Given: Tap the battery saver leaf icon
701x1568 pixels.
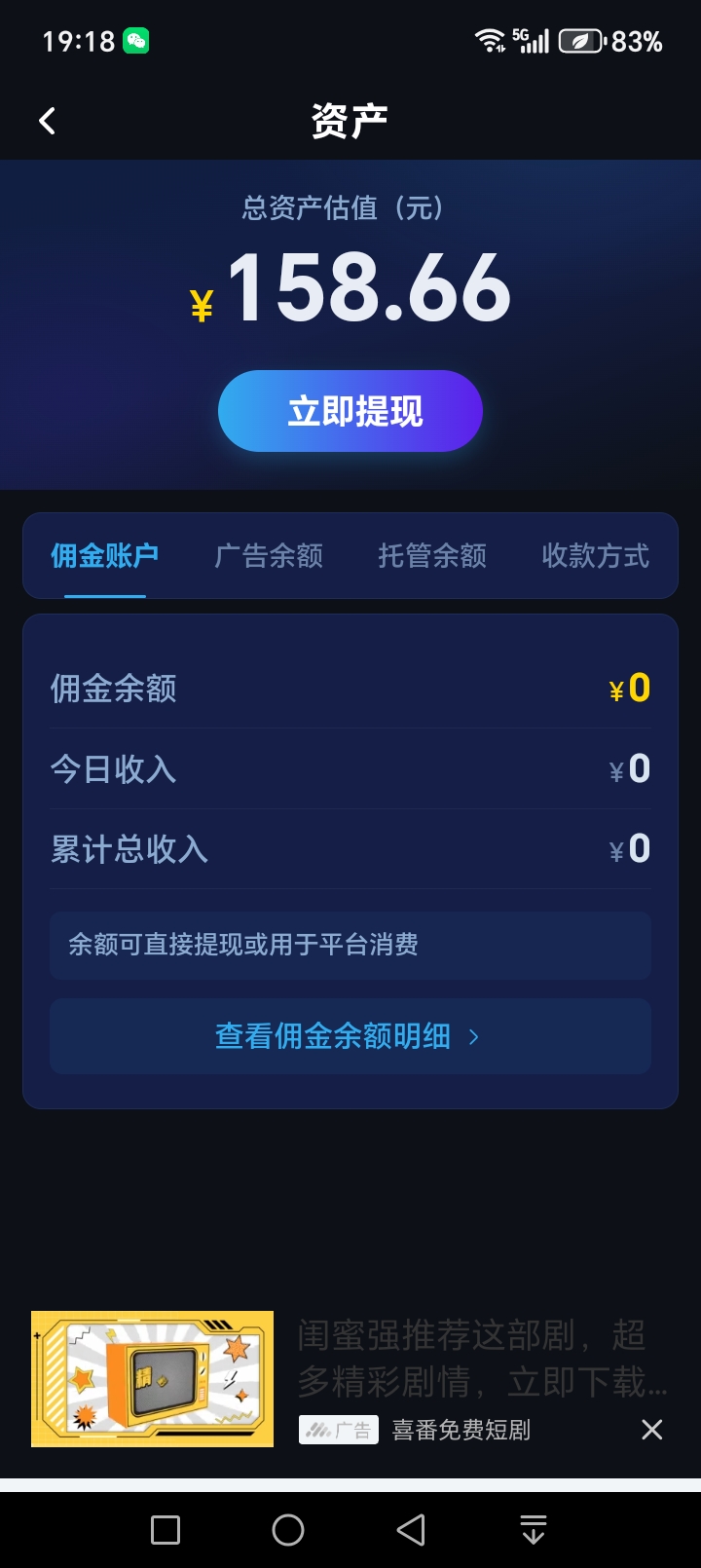Looking at the screenshot, I should [581, 42].
